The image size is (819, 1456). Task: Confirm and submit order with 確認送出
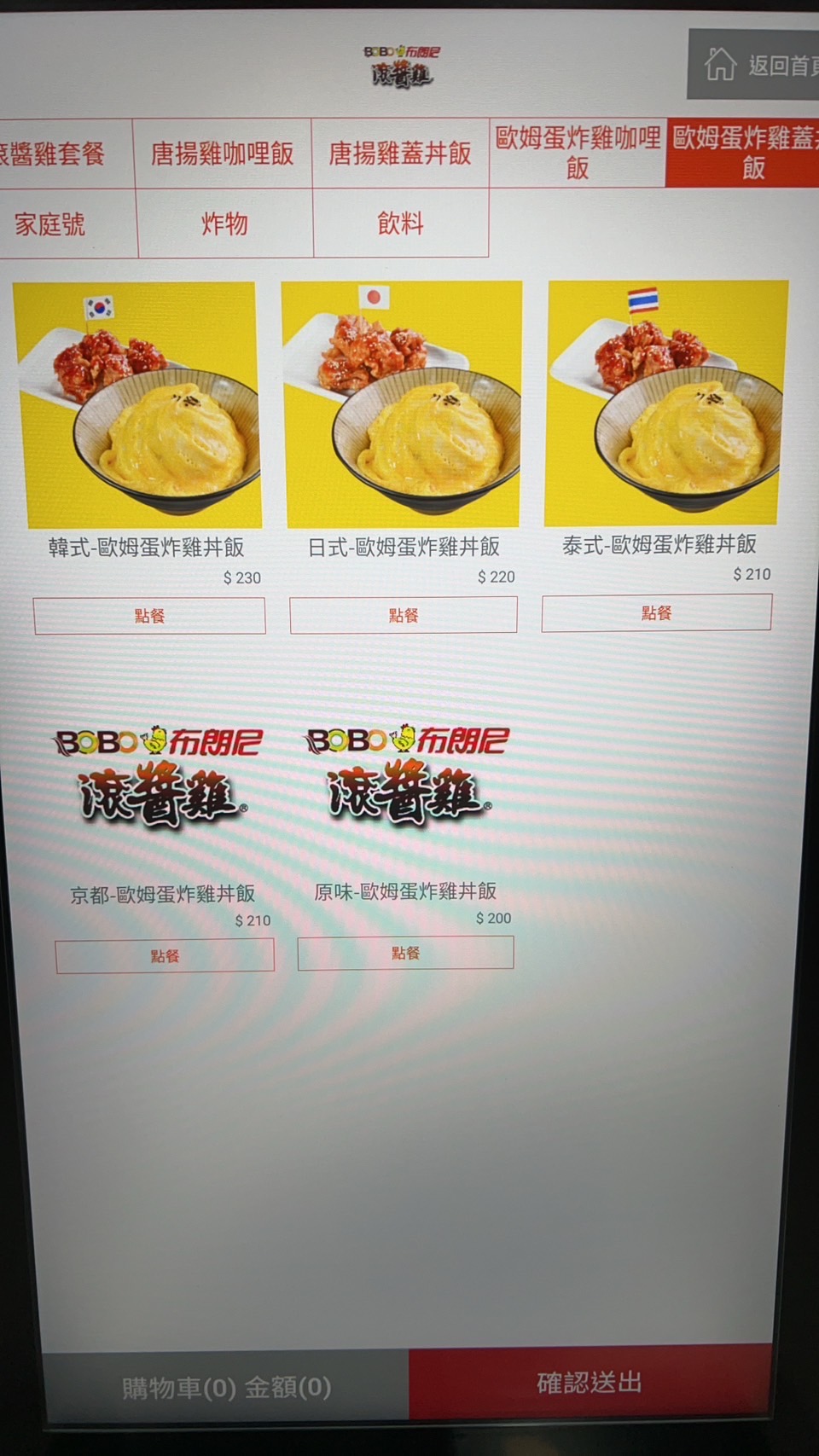[590, 1382]
